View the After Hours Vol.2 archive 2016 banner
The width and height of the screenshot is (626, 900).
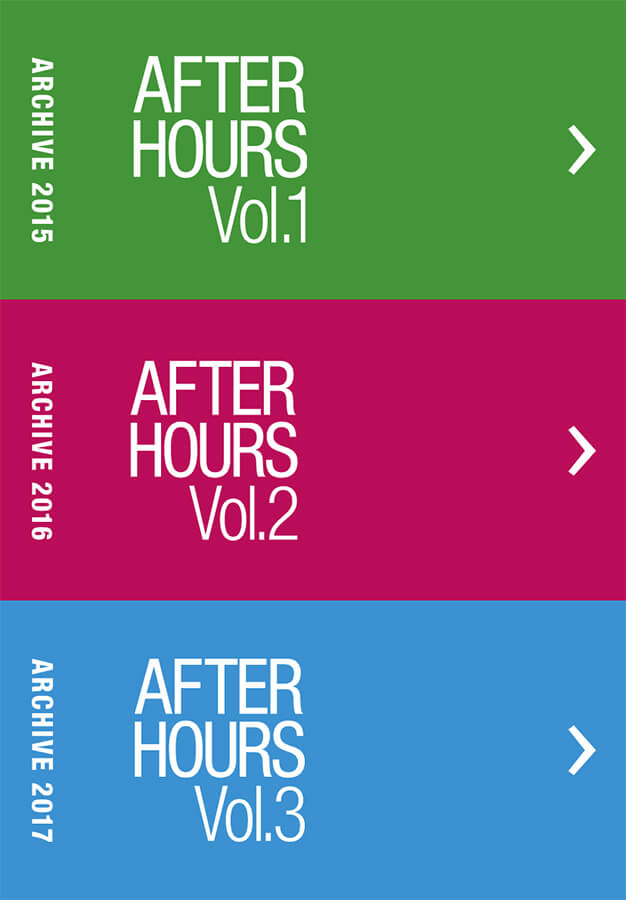[313, 450]
